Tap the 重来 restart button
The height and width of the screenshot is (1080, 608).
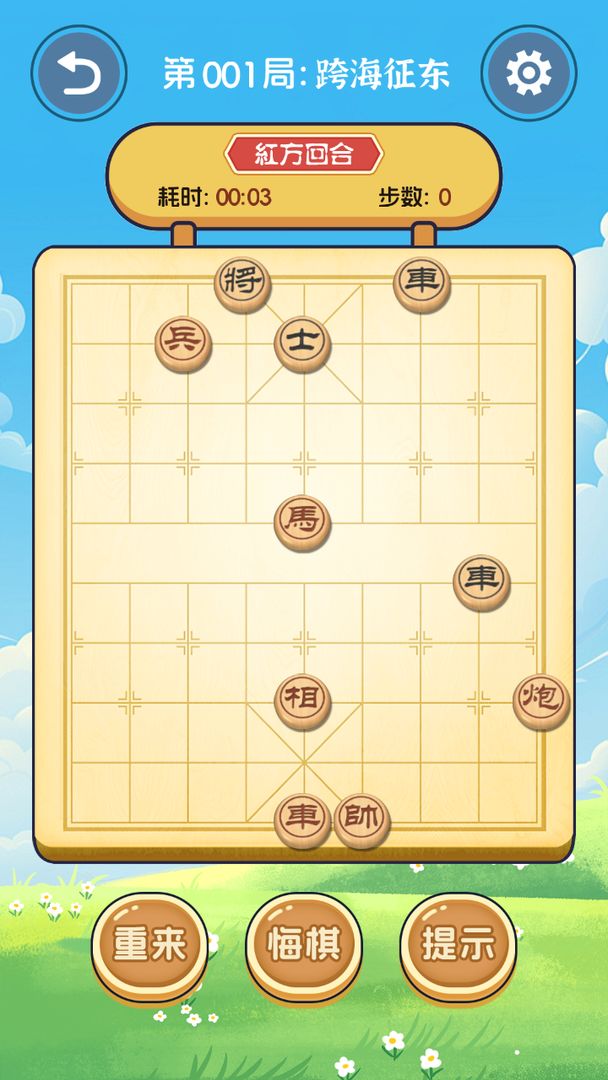pyautogui.click(x=149, y=945)
